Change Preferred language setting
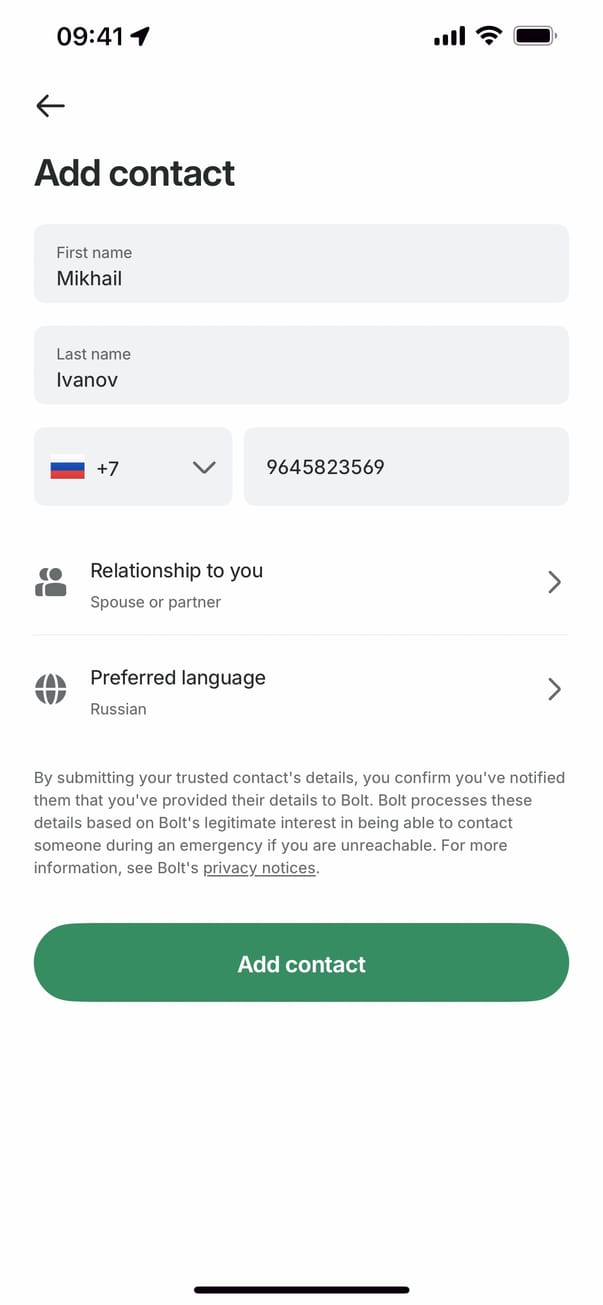603x1305 pixels. [x=300, y=690]
